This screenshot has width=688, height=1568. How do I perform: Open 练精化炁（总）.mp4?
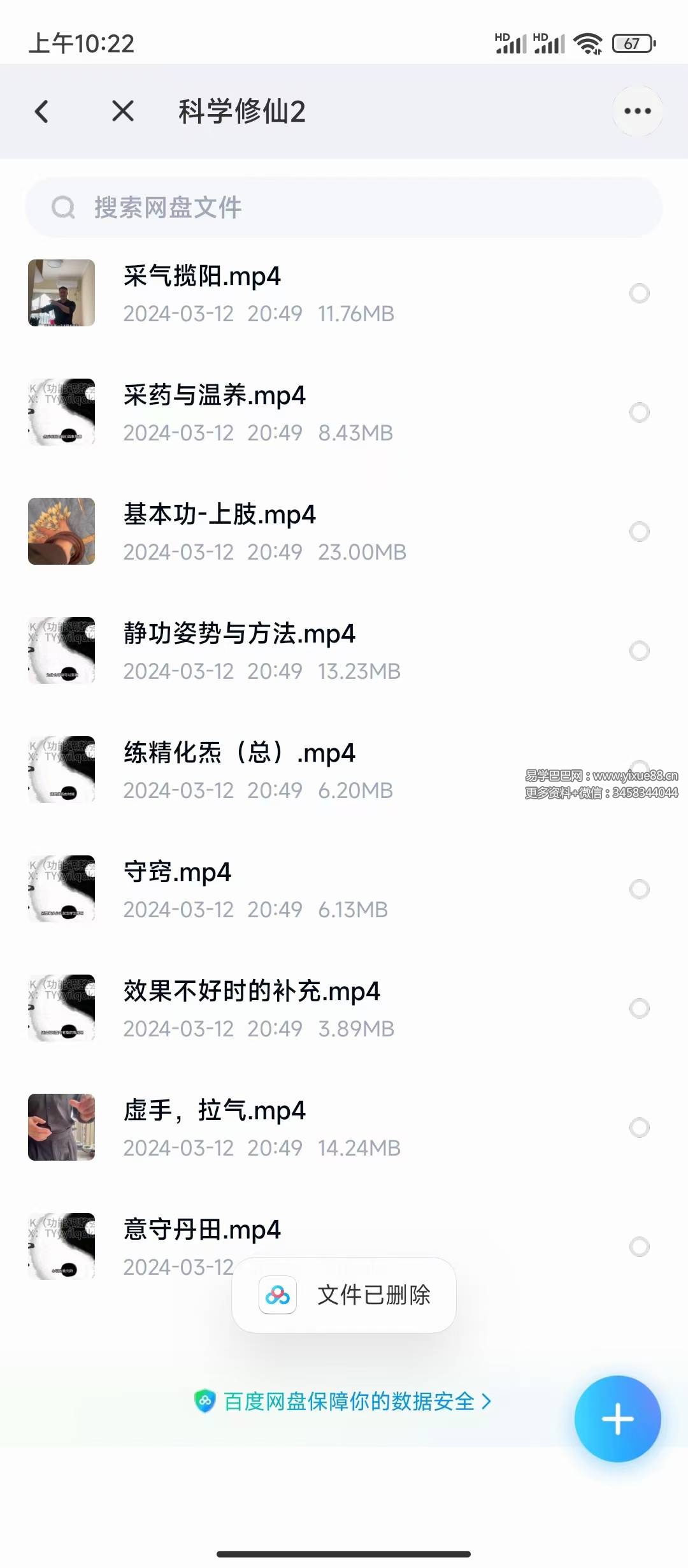tap(239, 753)
